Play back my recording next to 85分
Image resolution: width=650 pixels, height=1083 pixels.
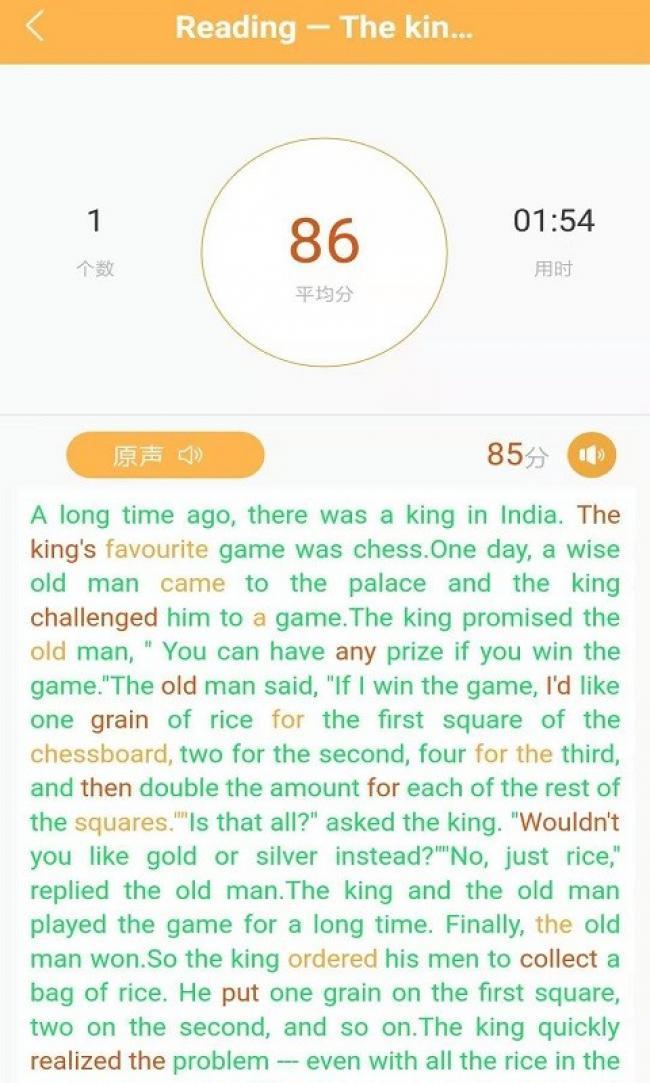[592, 456]
